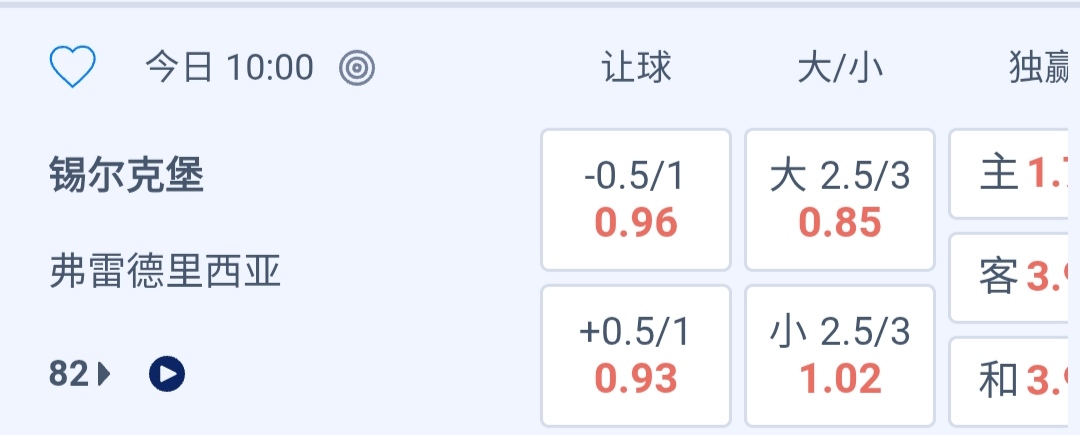Open all 82 markets for this match
Image resolution: width=1080 pixels, height=435 pixels.
point(80,375)
